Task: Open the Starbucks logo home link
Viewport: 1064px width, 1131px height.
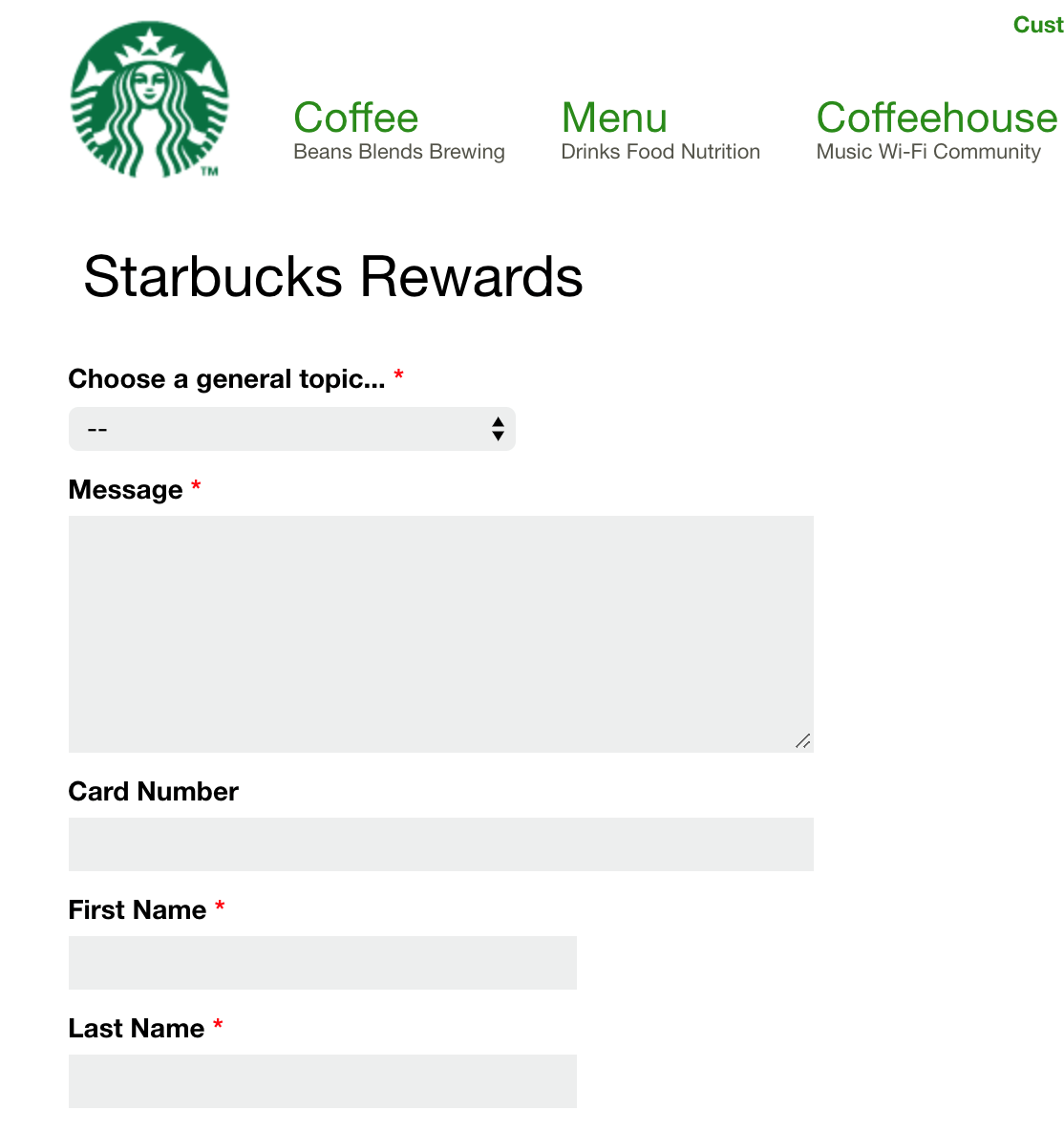Action: tap(150, 99)
